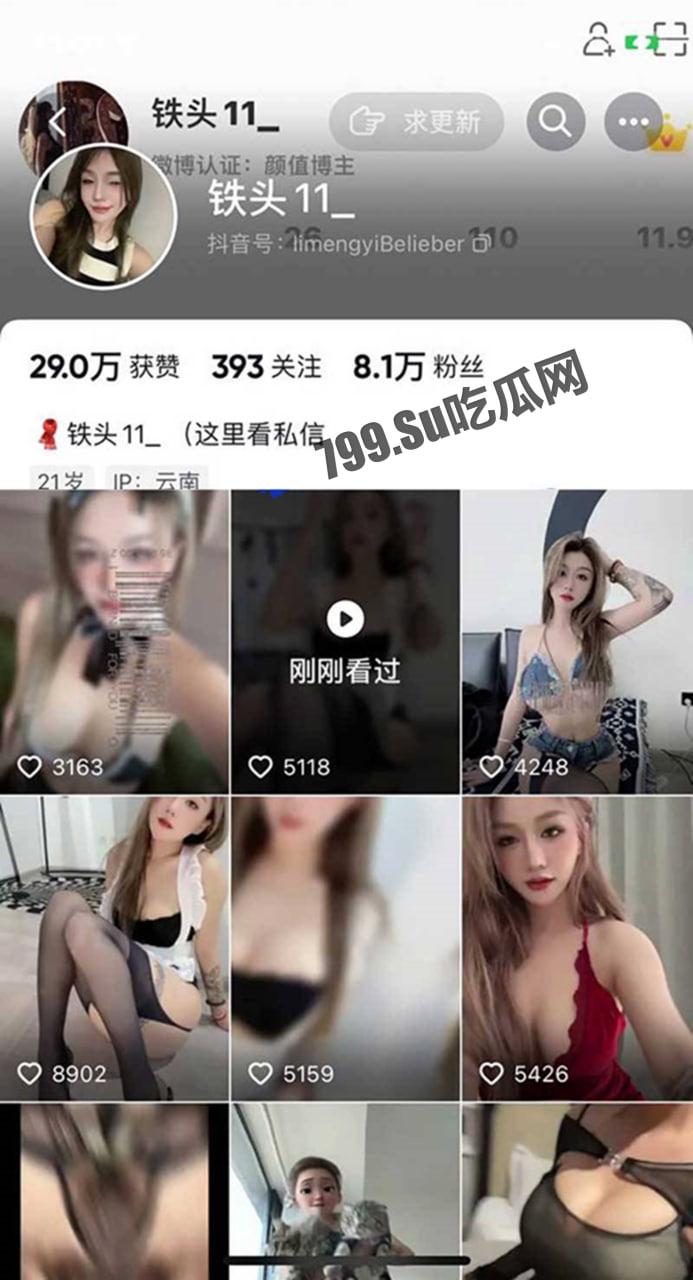Open the video with 3163 likes
This screenshot has height=1280, width=693.
[114, 640]
